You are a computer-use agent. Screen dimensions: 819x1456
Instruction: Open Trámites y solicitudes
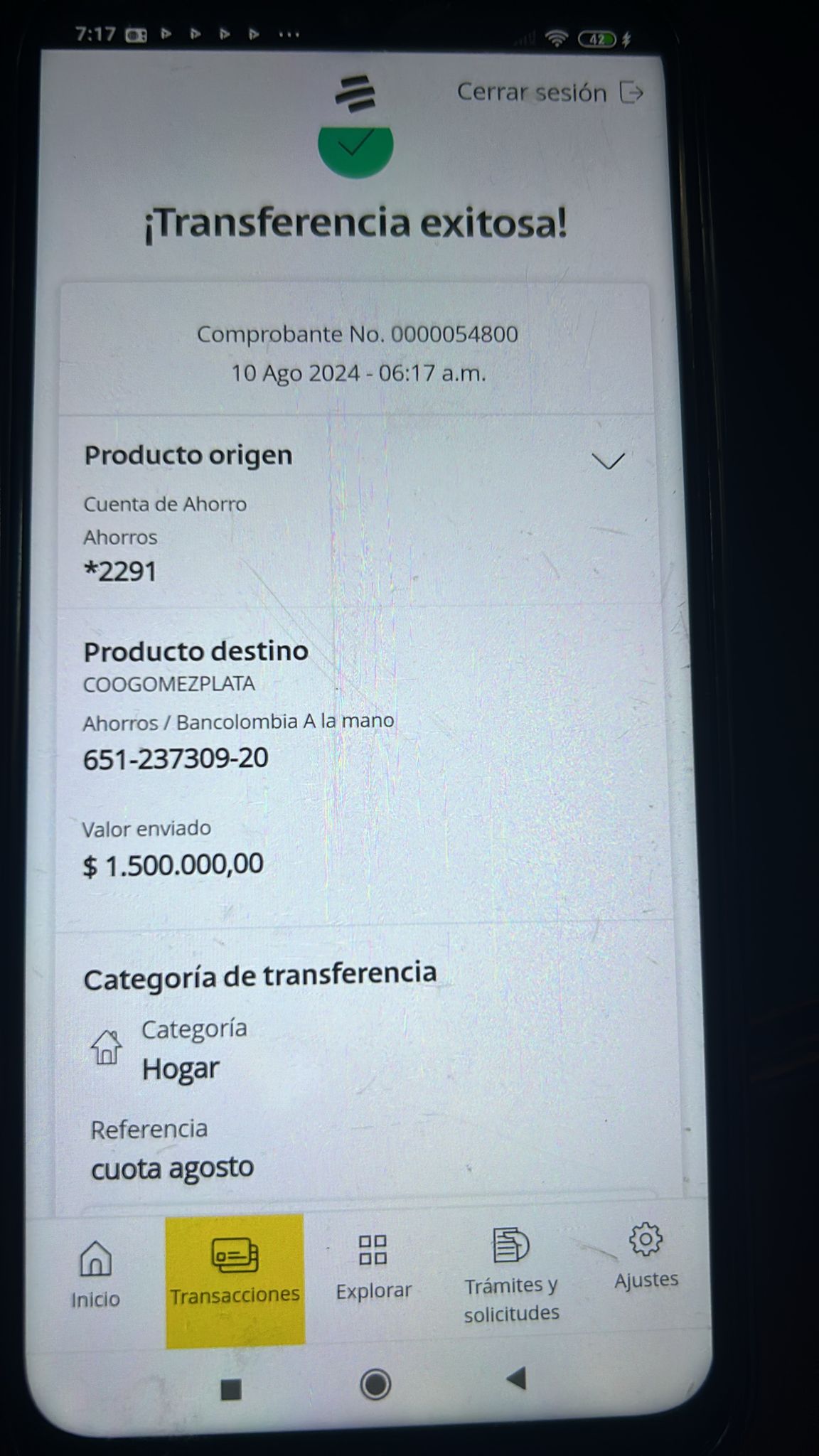(511, 1275)
